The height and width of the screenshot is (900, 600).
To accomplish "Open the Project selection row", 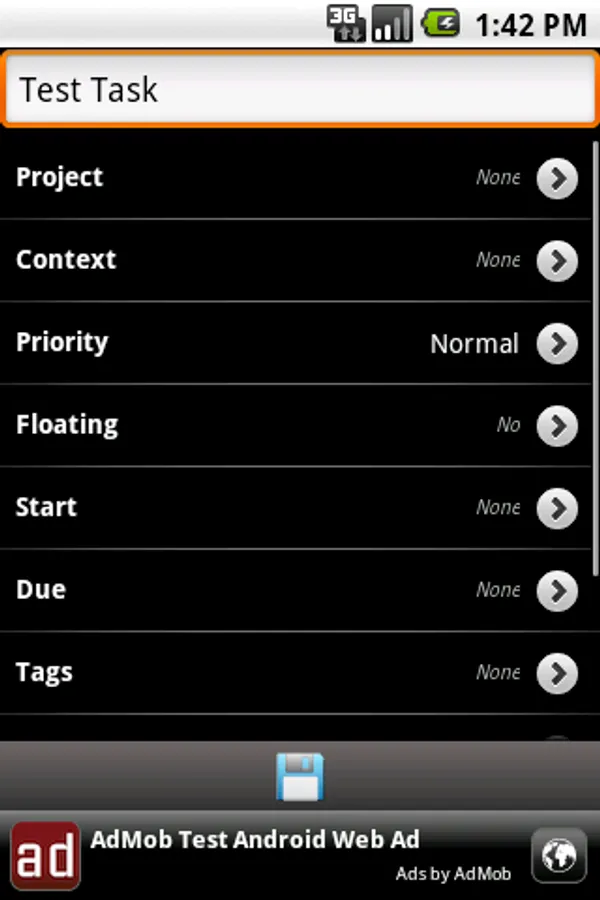I will click(x=296, y=179).
